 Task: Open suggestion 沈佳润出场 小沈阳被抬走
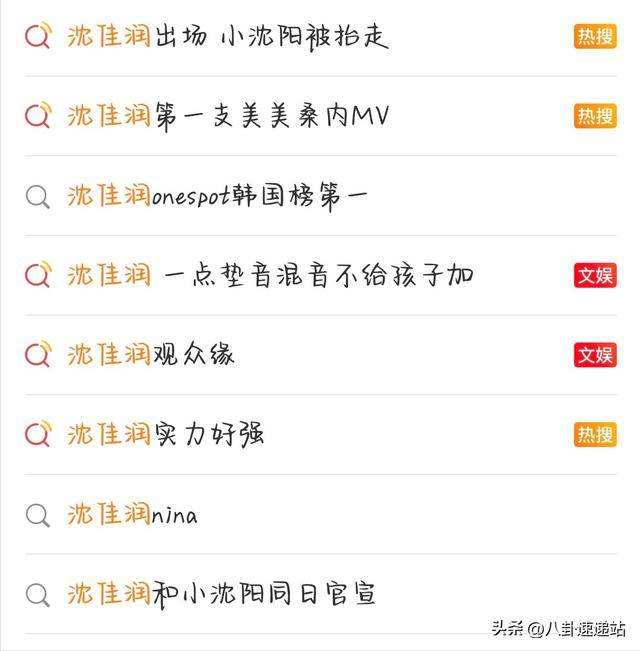pyautogui.click(x=228, y=37)
